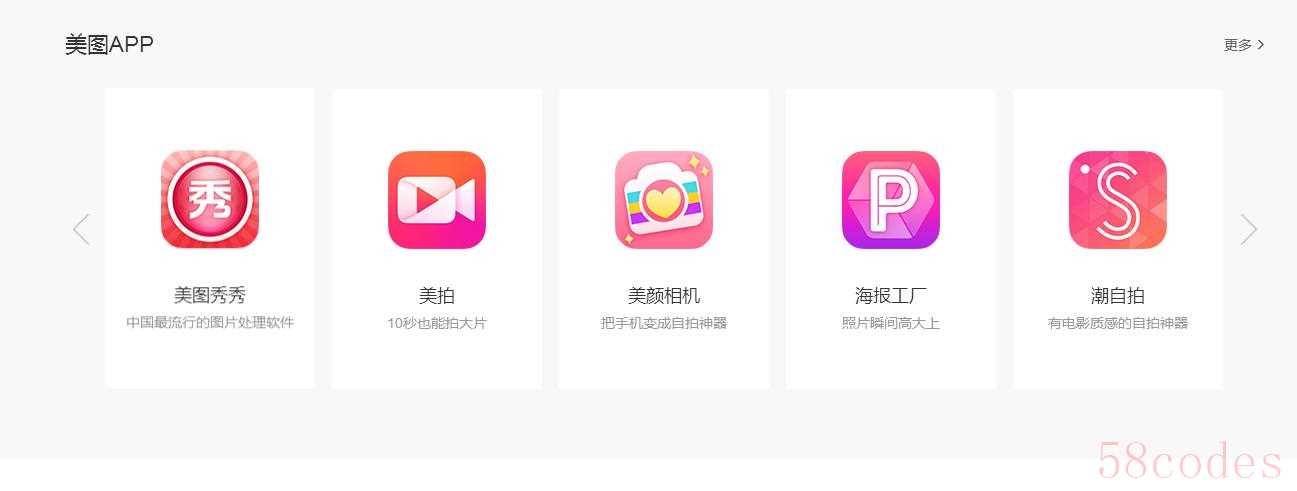Tap 更多 to see more apps
The image size is (1297, 491).
click(x=1243, y=45)
